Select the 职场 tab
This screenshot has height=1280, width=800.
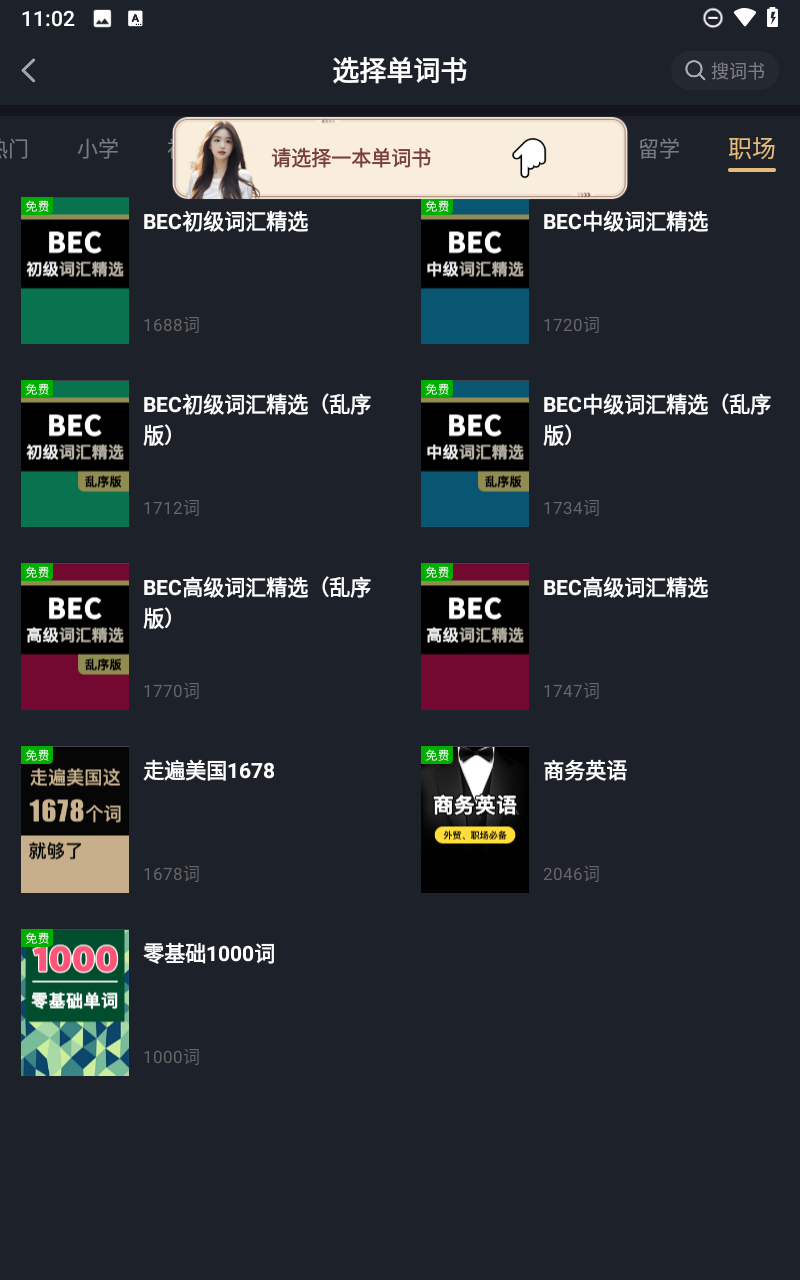(x=751, y=149)
